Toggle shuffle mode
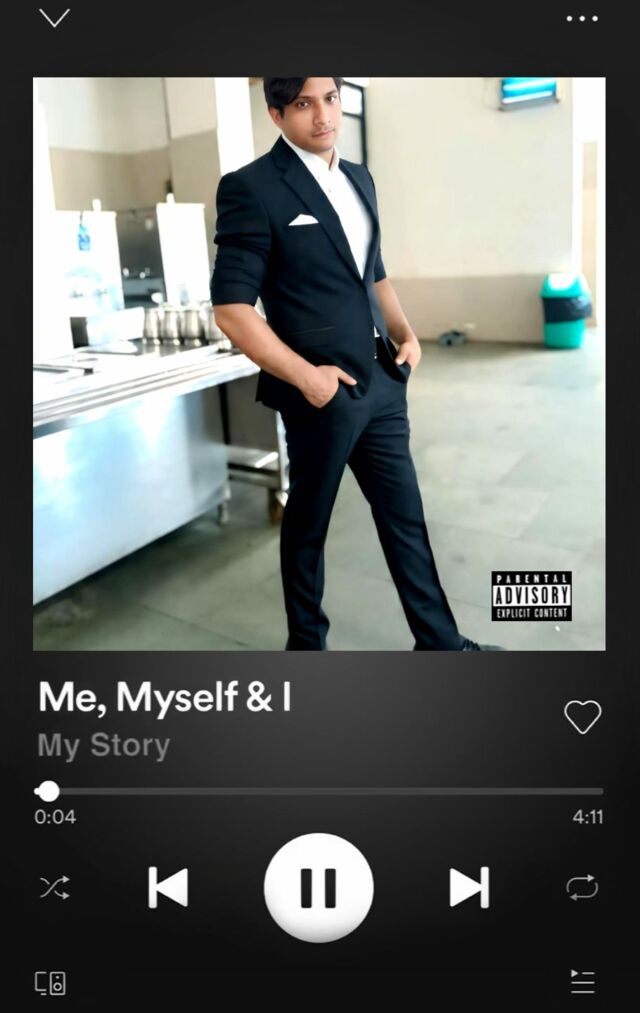Screen dimensions: 640x1013 click(54, 887)
